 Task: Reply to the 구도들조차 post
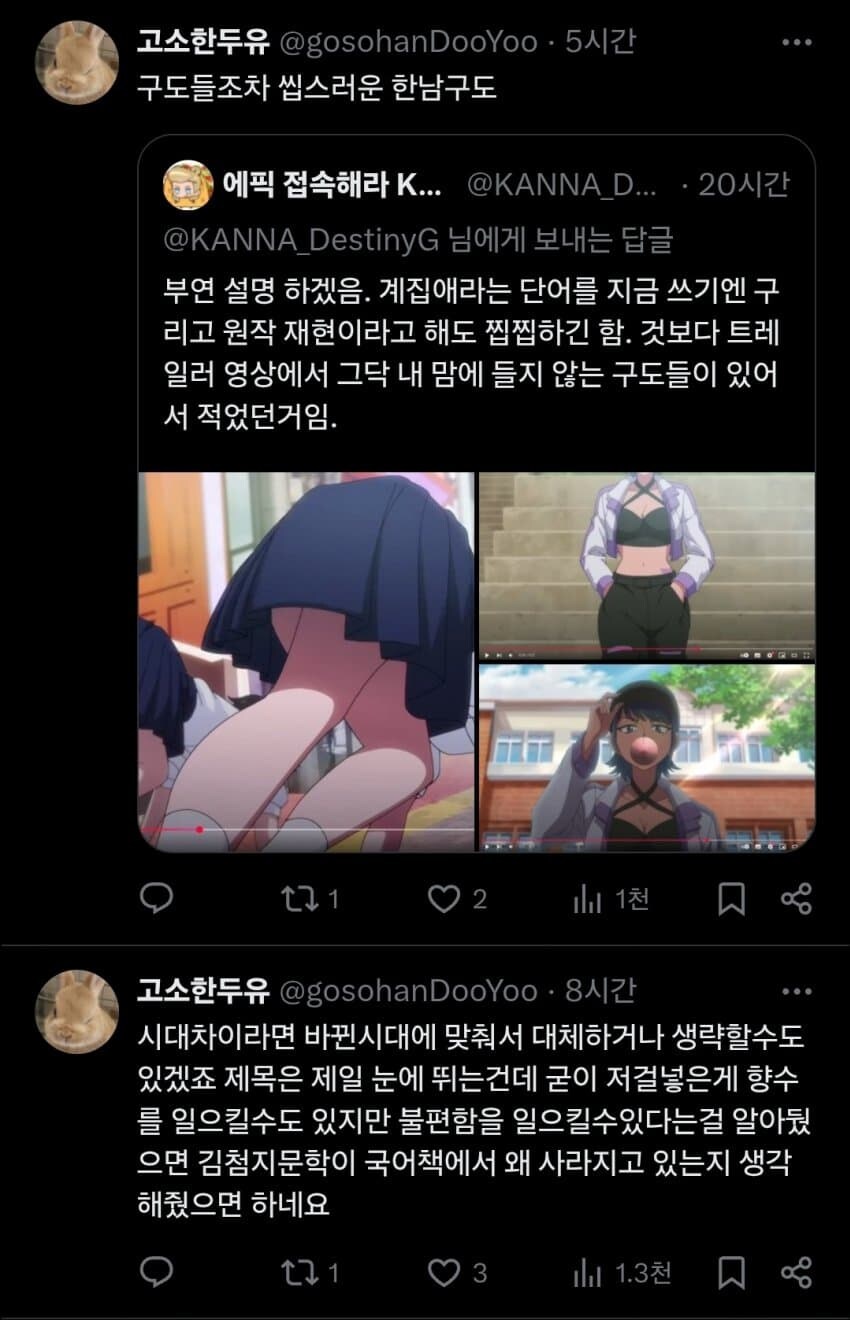coord(156,899)
